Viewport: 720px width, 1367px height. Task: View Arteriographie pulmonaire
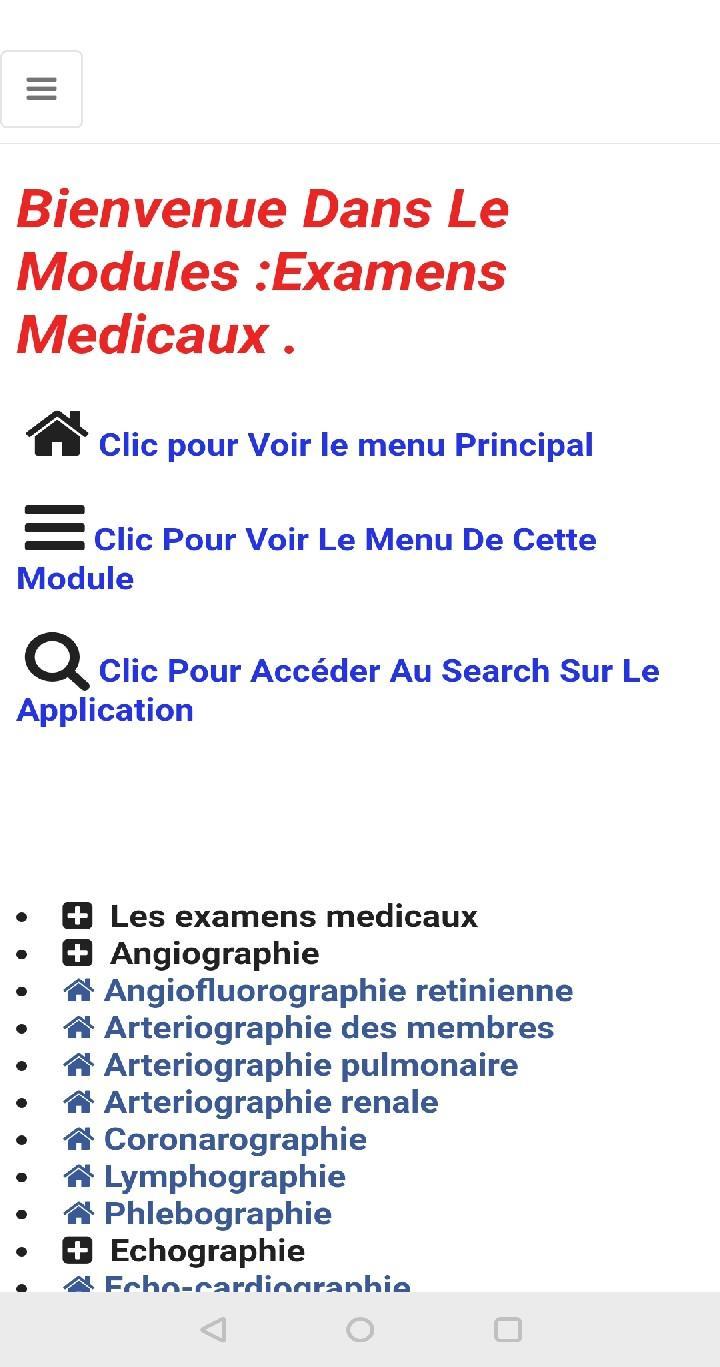pyautogui.click(x=310, y=1064)
